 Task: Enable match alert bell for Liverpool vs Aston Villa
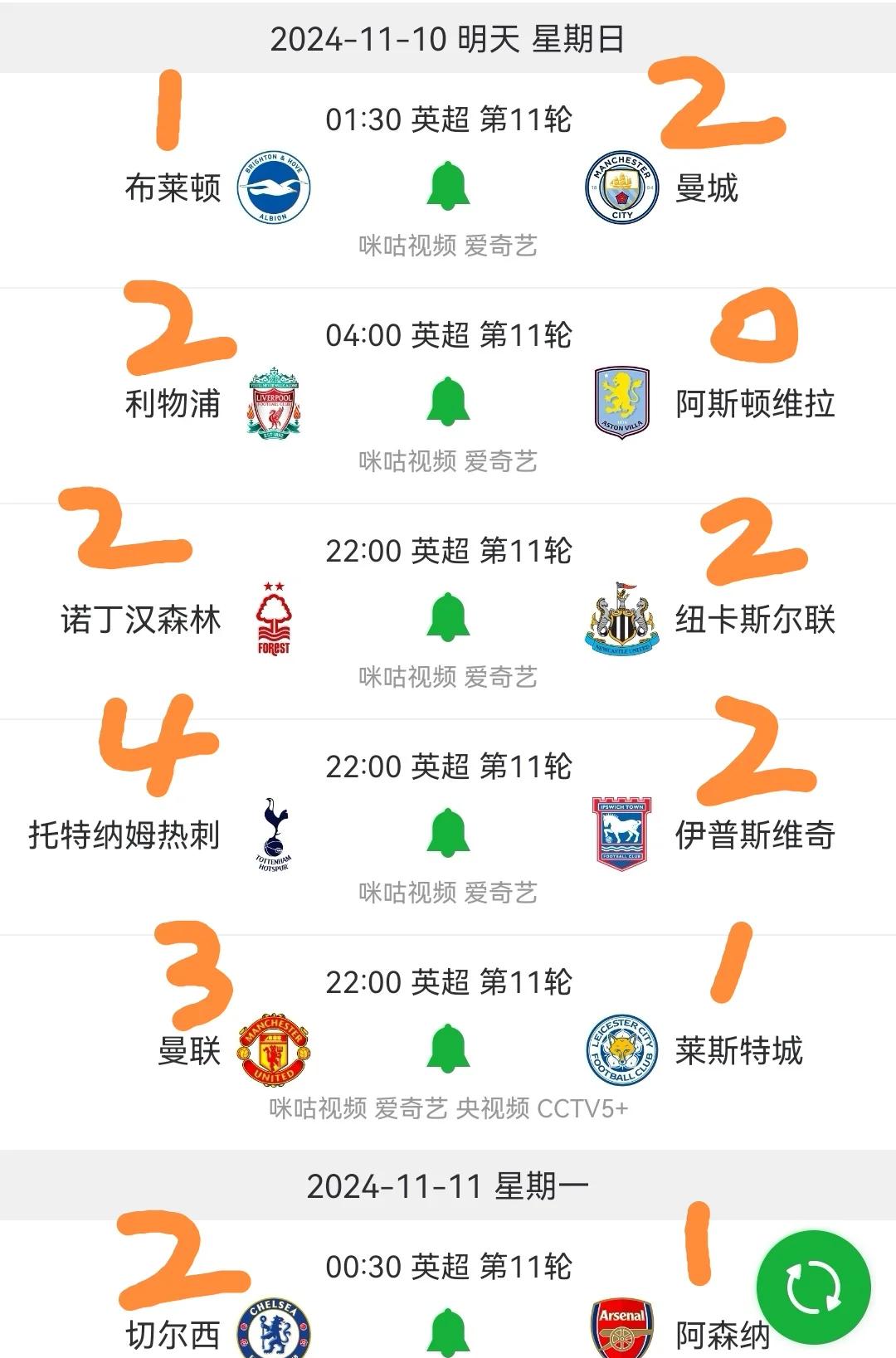coord(448,400)
